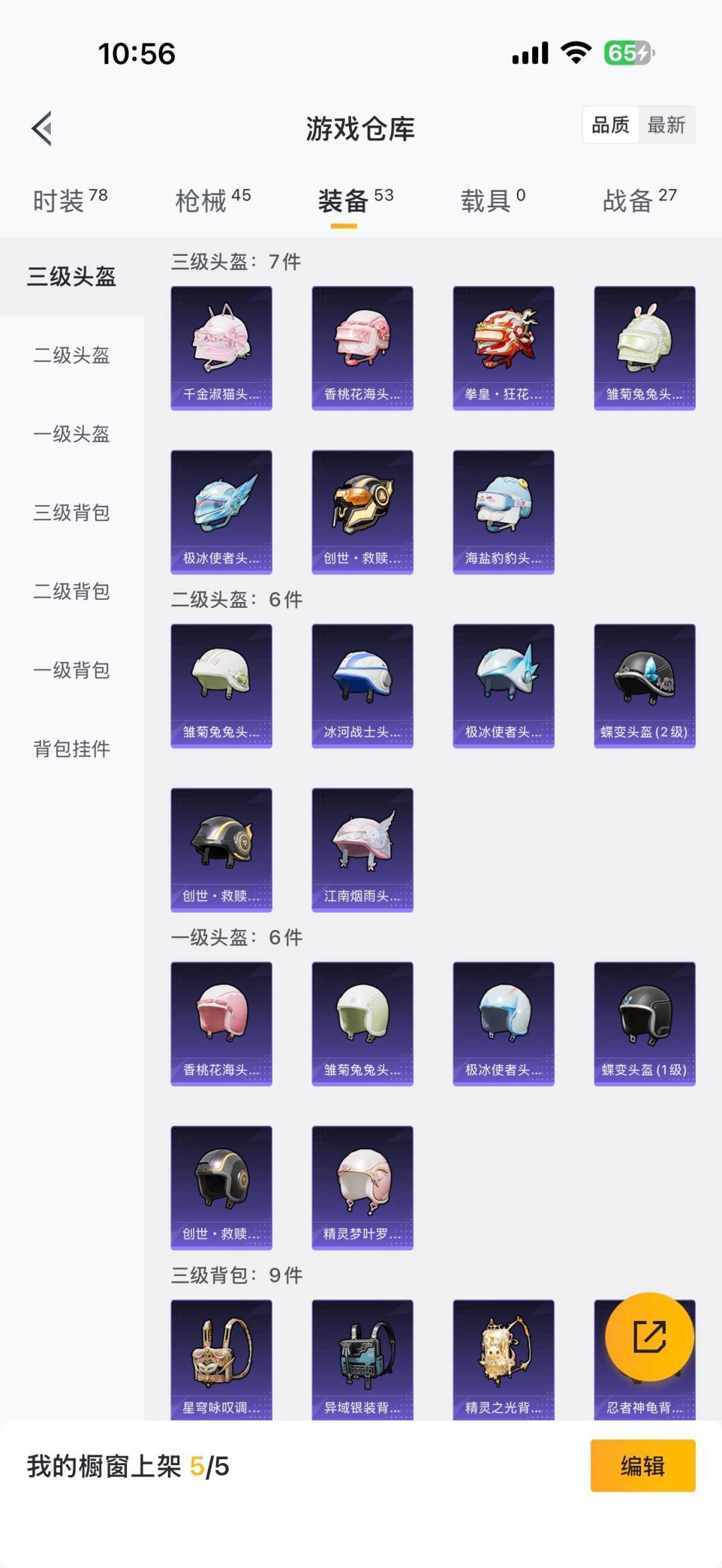The height and width of the screenshot is (1568, 722).
Task: Tap the 编辑 button
Action: click(642, 1466)
